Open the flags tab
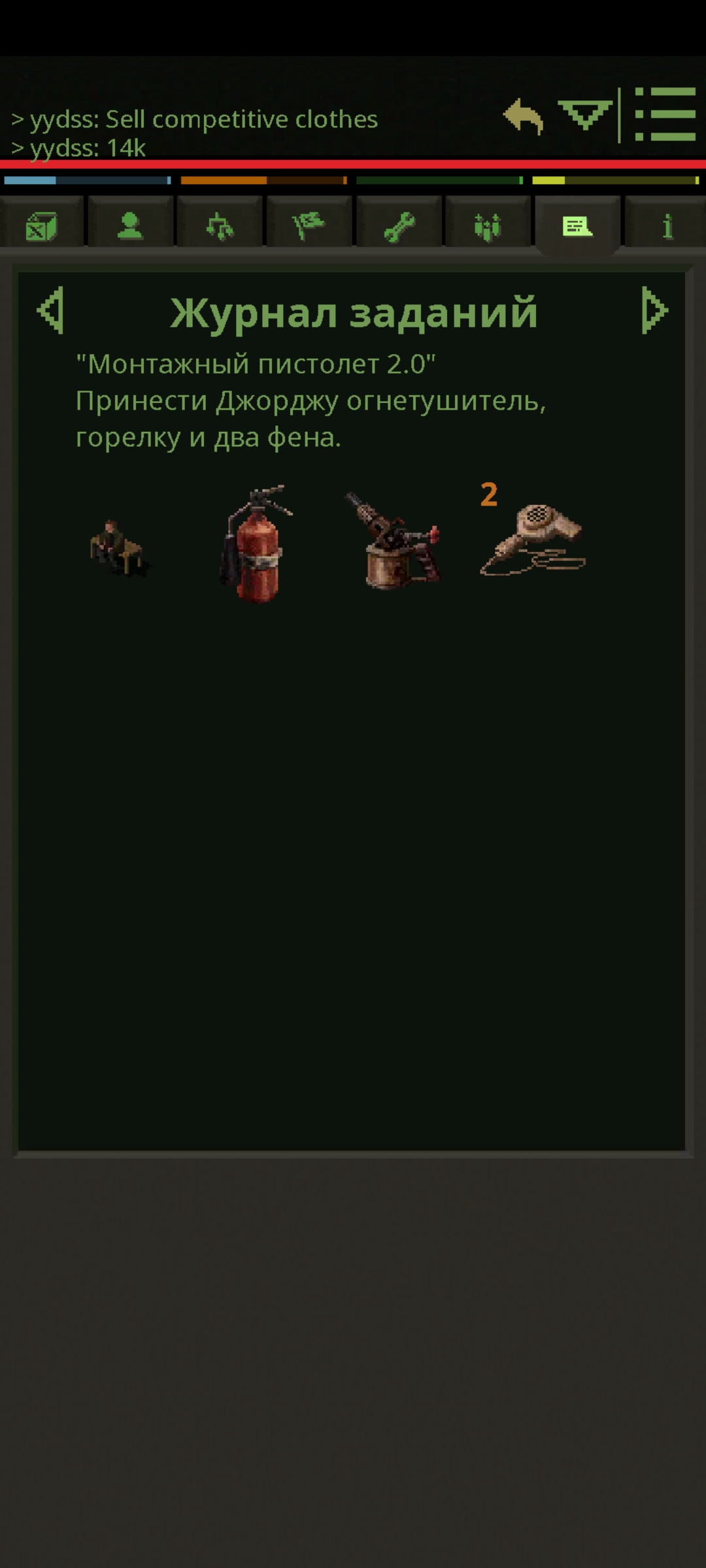Screen dimensions: 706x1568 point(309,227)
